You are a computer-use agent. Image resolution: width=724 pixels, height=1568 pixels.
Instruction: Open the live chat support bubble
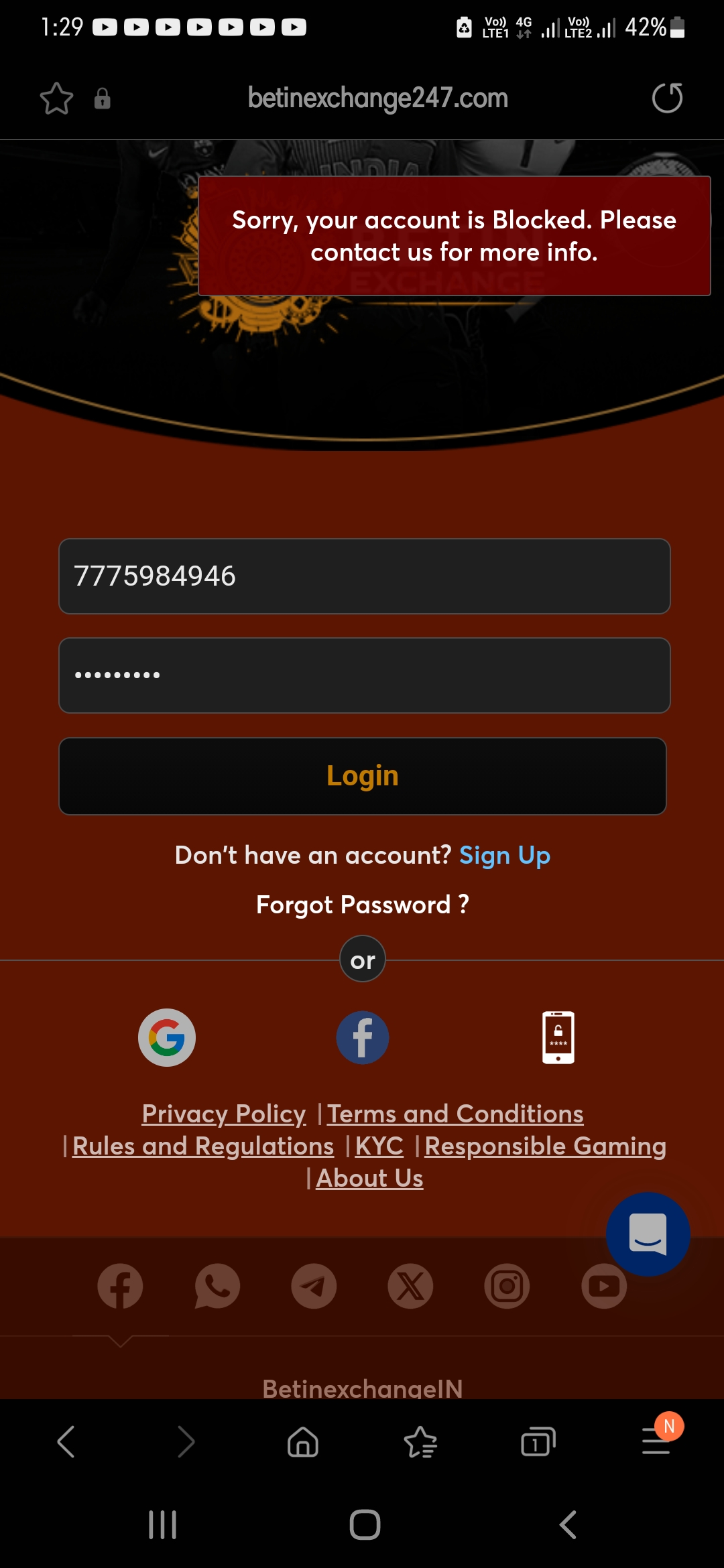(648, 1234)
